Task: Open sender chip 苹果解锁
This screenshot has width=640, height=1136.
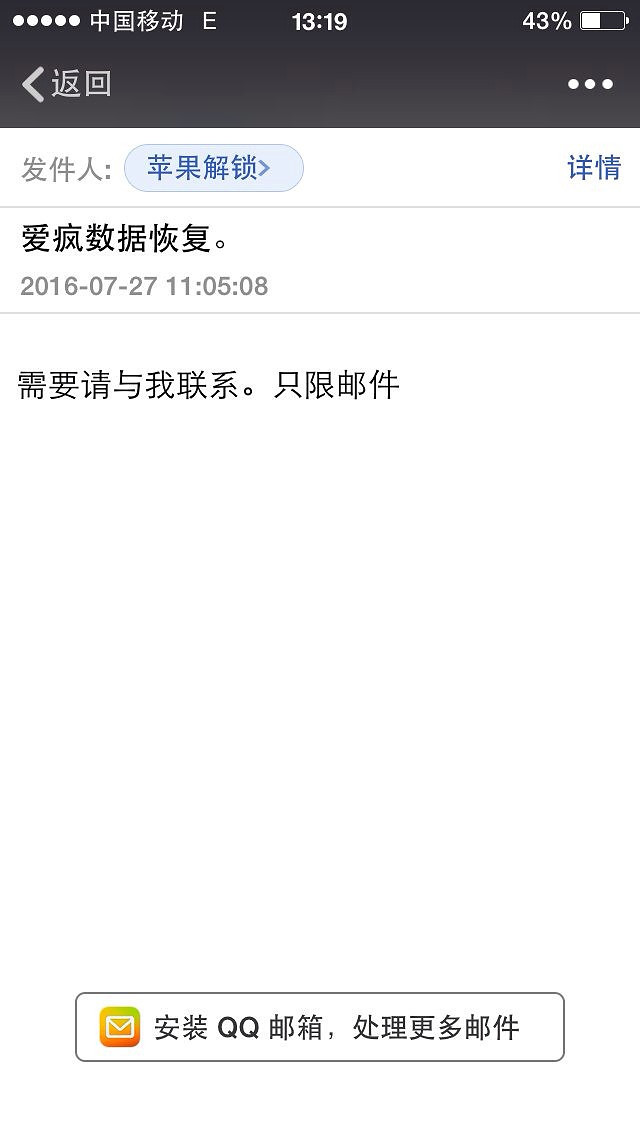Action: tap(213, 168)
